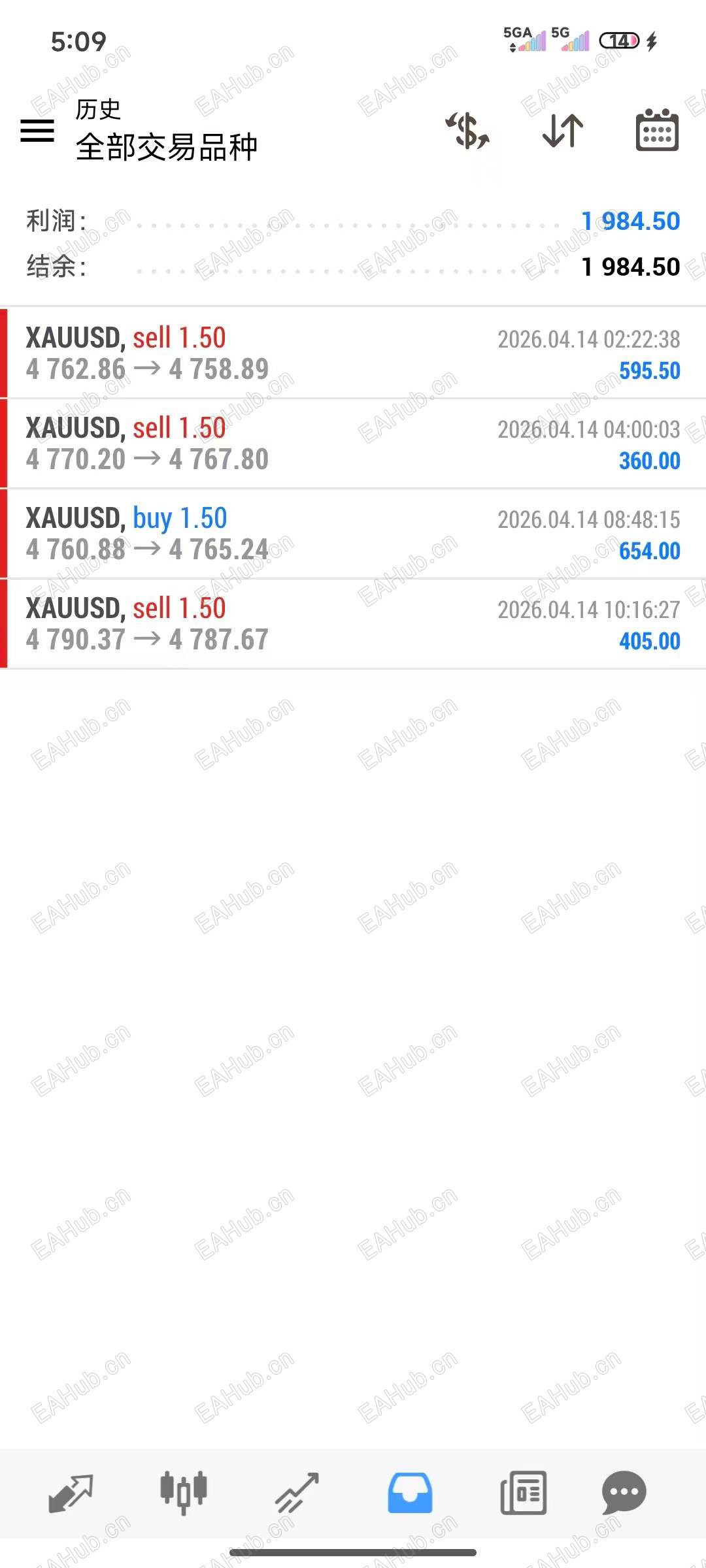Screen dimensions: 706x1568
Task: Open the sell trade with 360.00 profit
Action: 353,444
